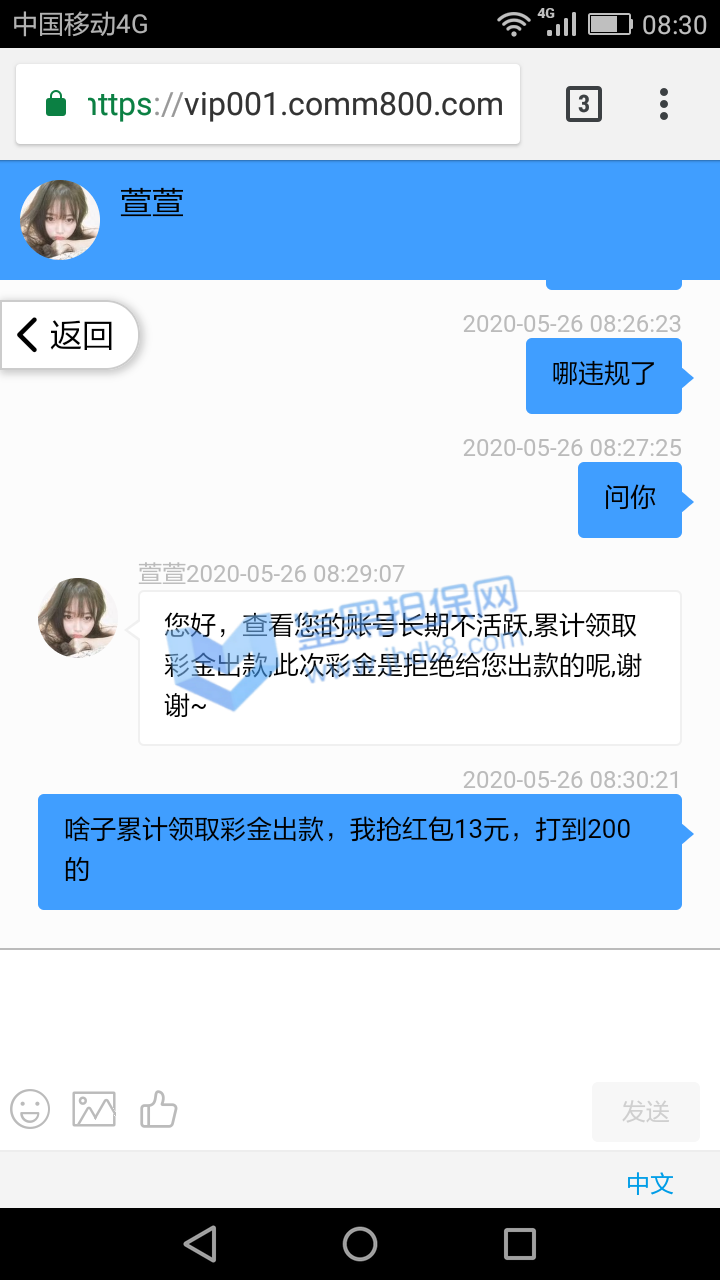Open the browser overflow menu

[x=664, y=104]
